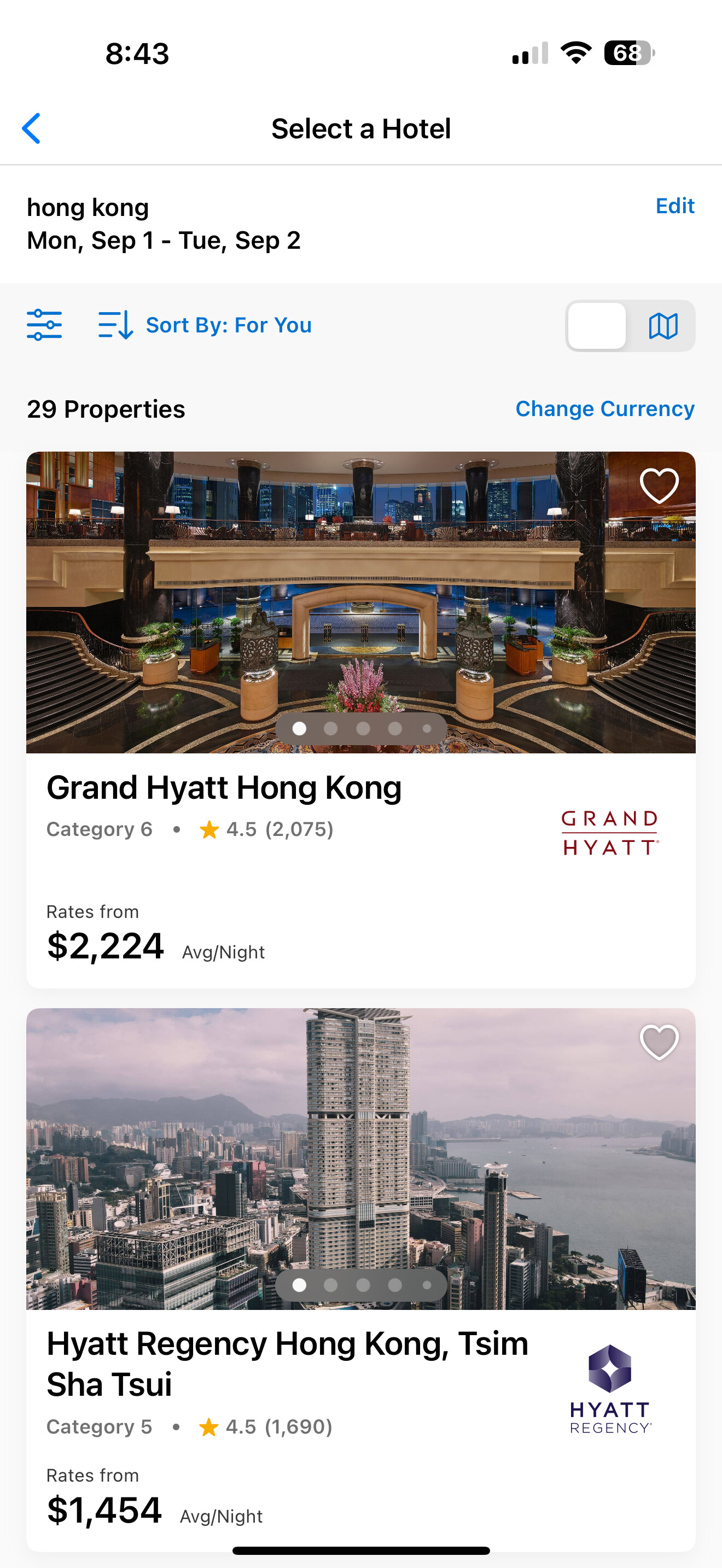Screen dimensions: 722x1568
Task: View Hyatt Regency Hong Kong, Tsim Sha Tsui
Action: pyautogui.click(x=287, y=1364)
